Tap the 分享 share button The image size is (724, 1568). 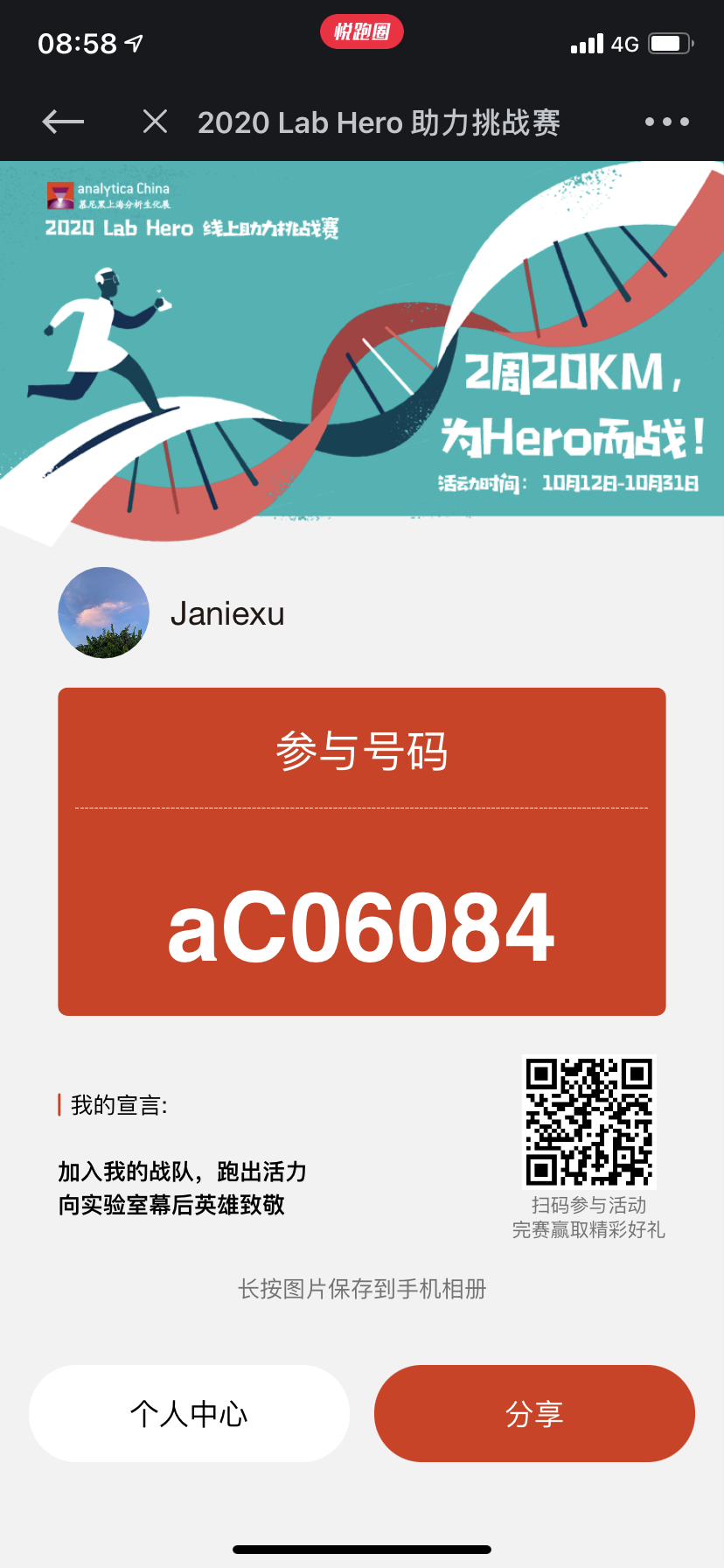534,1413
